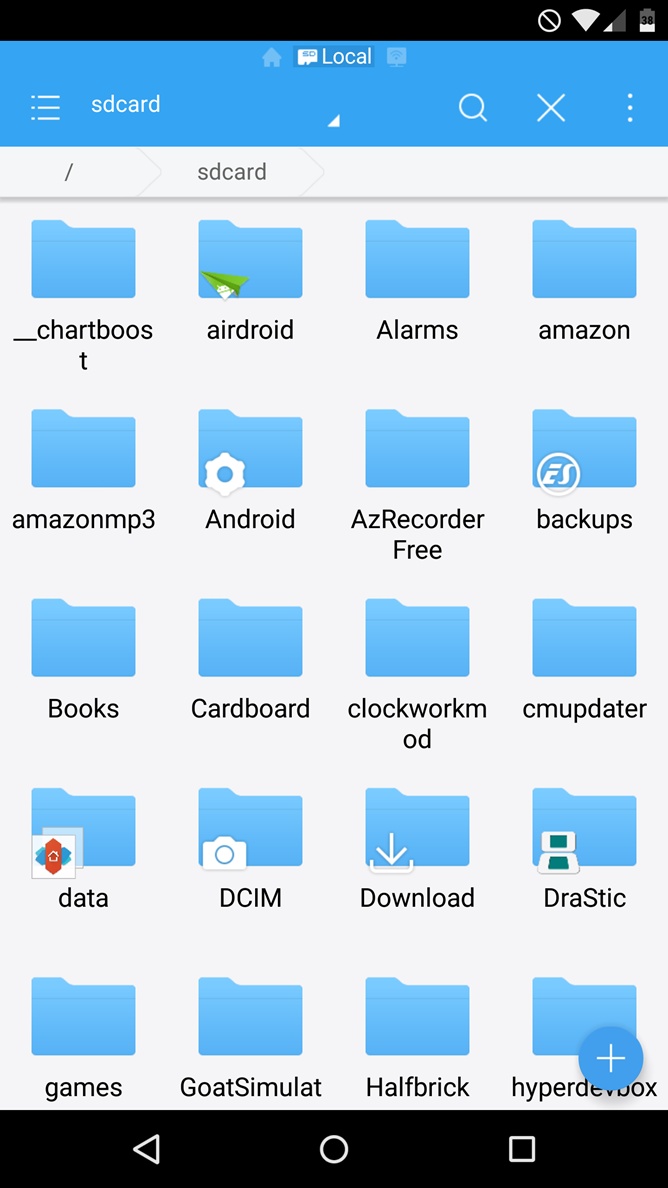Search files on the sdcard
The image size is (668, 1188).
472,107
